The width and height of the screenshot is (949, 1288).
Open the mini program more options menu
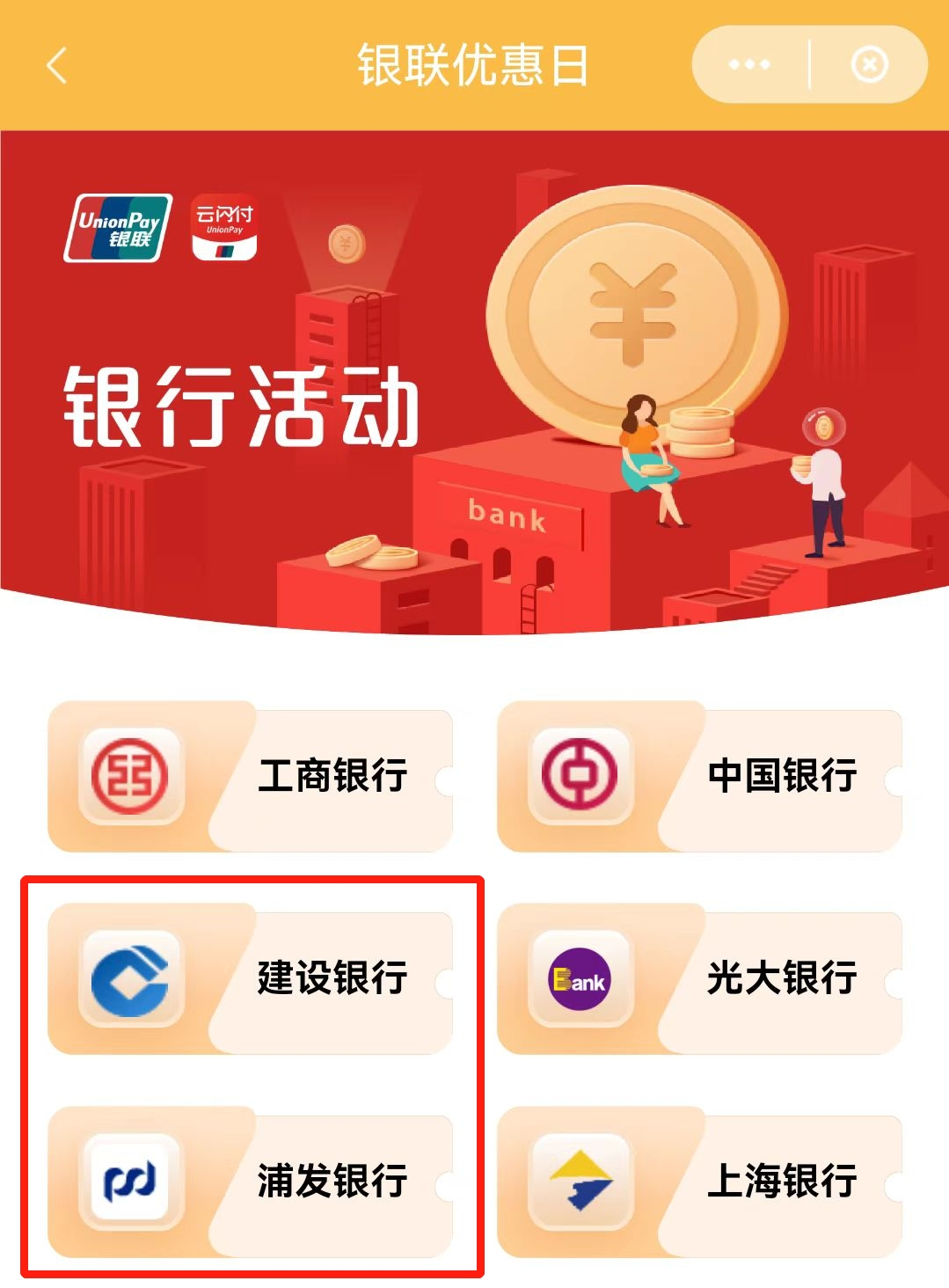(x=749, y=65)
